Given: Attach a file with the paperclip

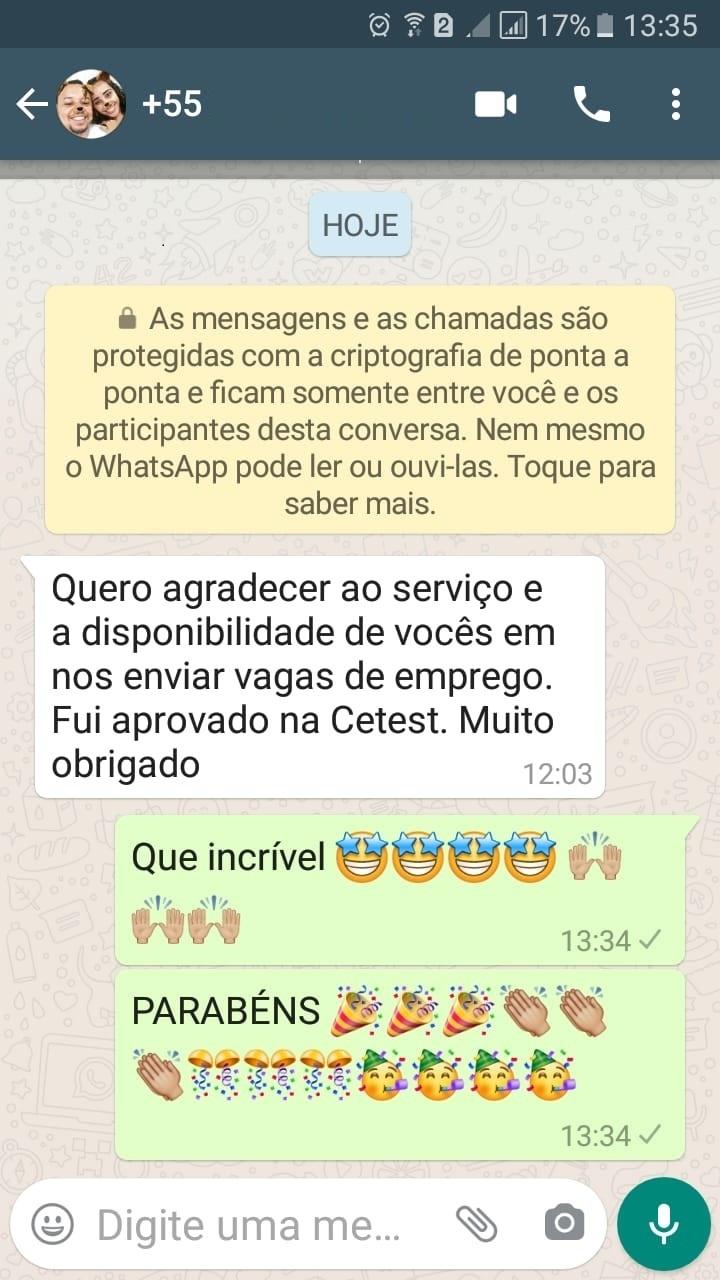Looking at the screenshot, I should pos(476,1222).
